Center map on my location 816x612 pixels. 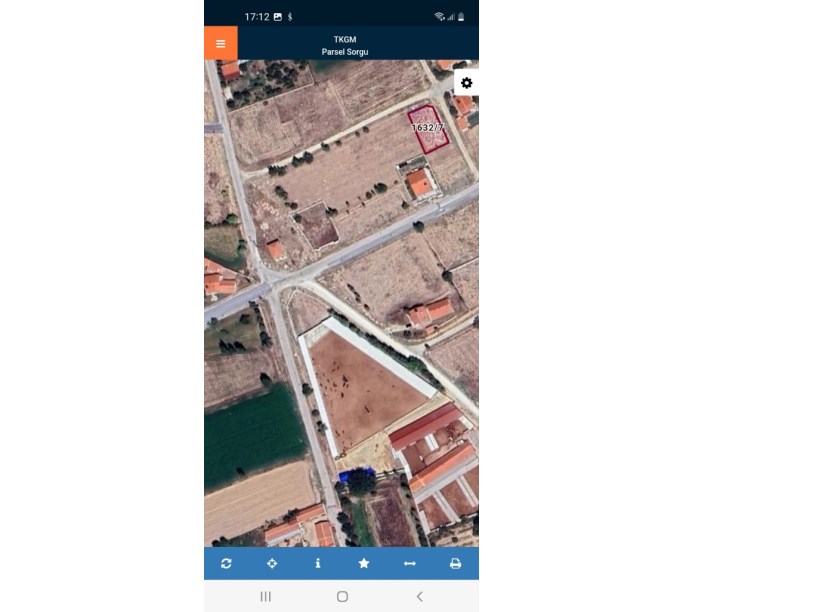pyautogui.click(x=272, y=563)
